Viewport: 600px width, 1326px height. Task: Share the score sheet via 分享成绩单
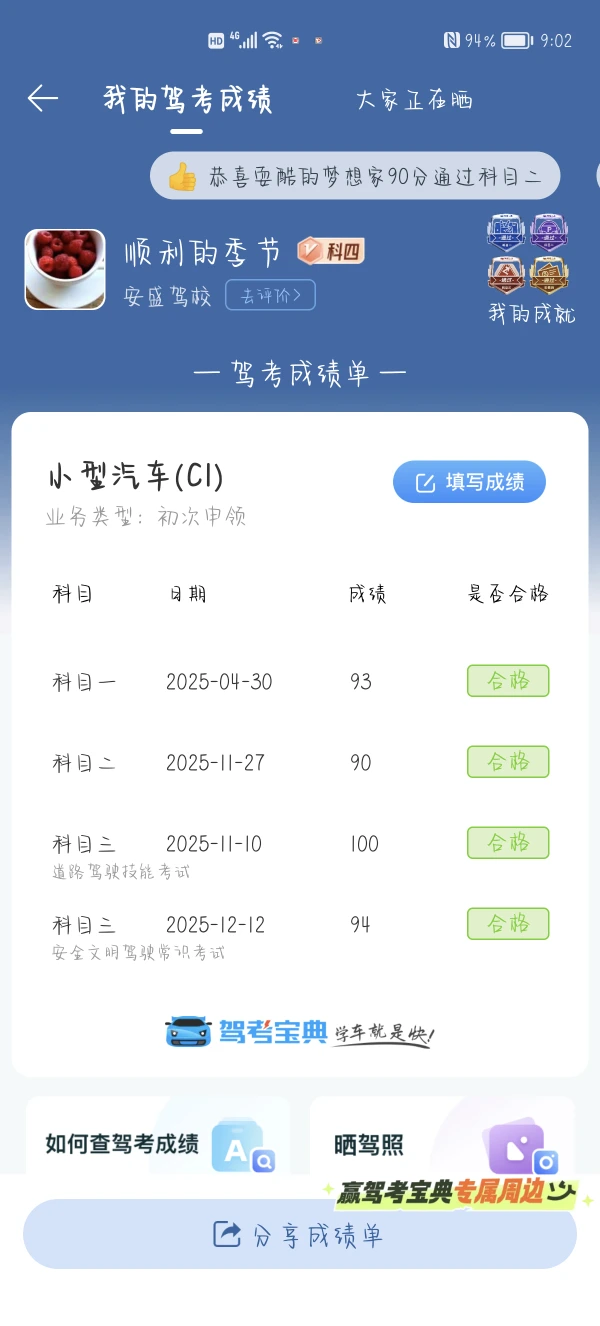click(x=299, y=1235)
